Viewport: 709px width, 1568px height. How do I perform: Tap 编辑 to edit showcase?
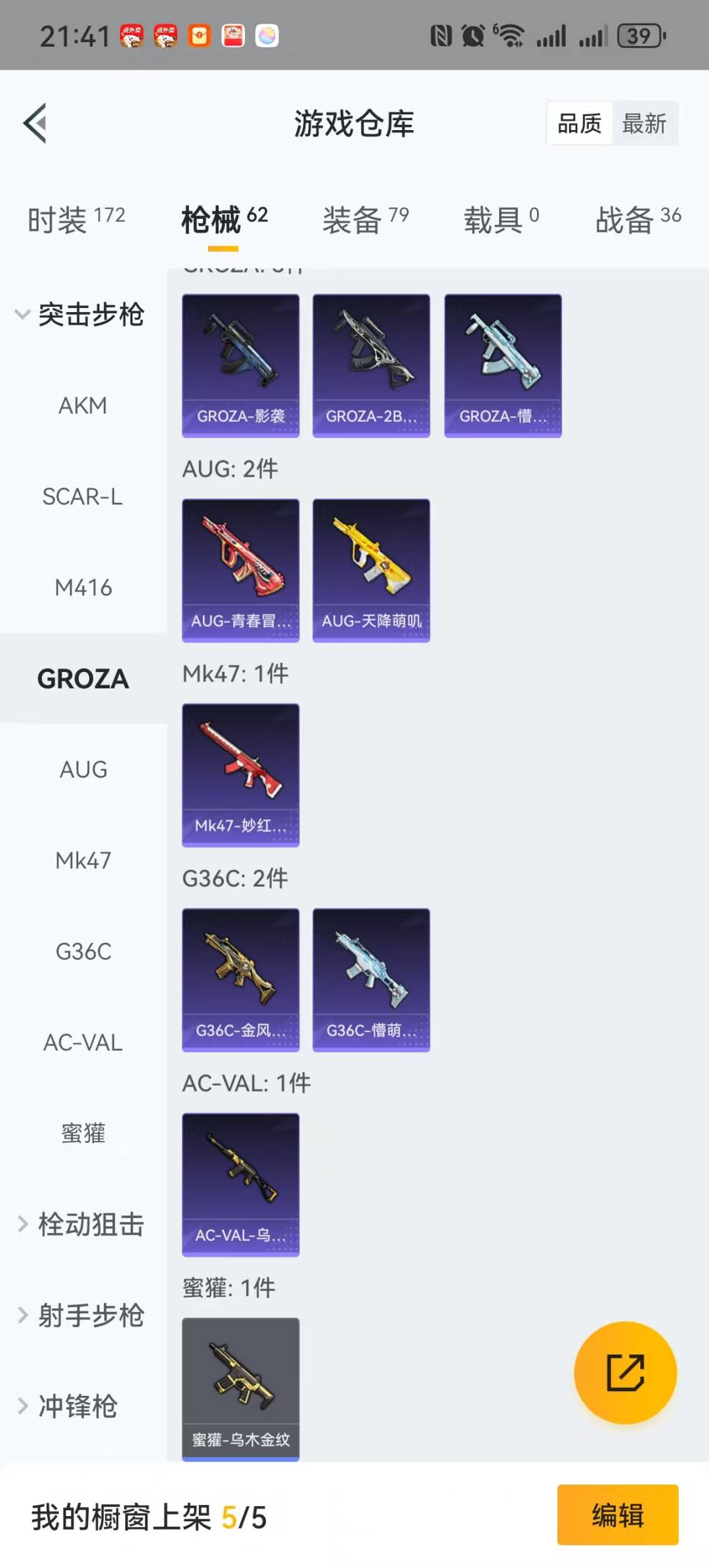617,1515
